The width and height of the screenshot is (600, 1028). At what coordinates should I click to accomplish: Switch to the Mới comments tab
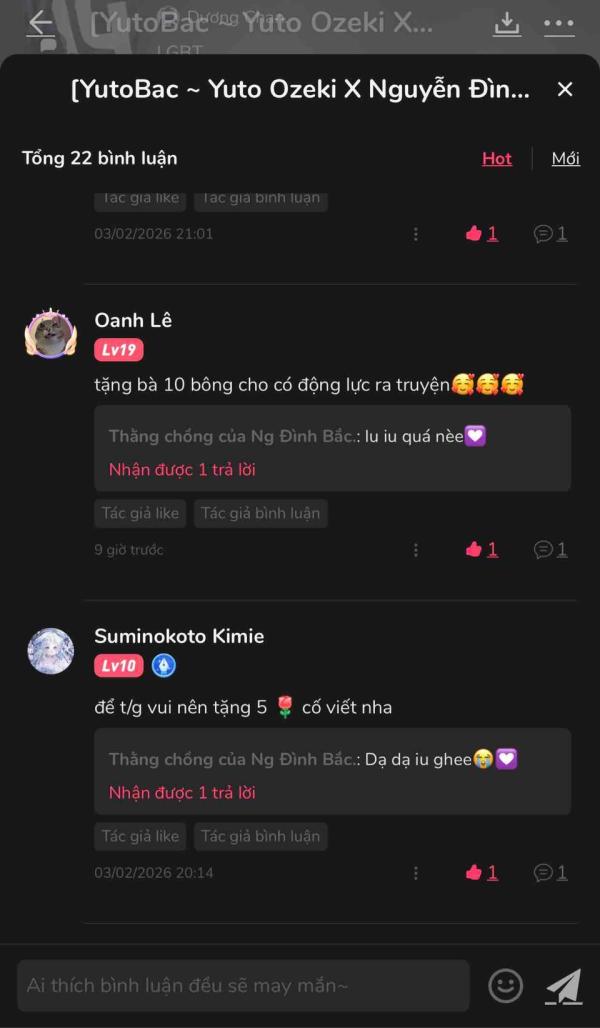coord(565,158)
